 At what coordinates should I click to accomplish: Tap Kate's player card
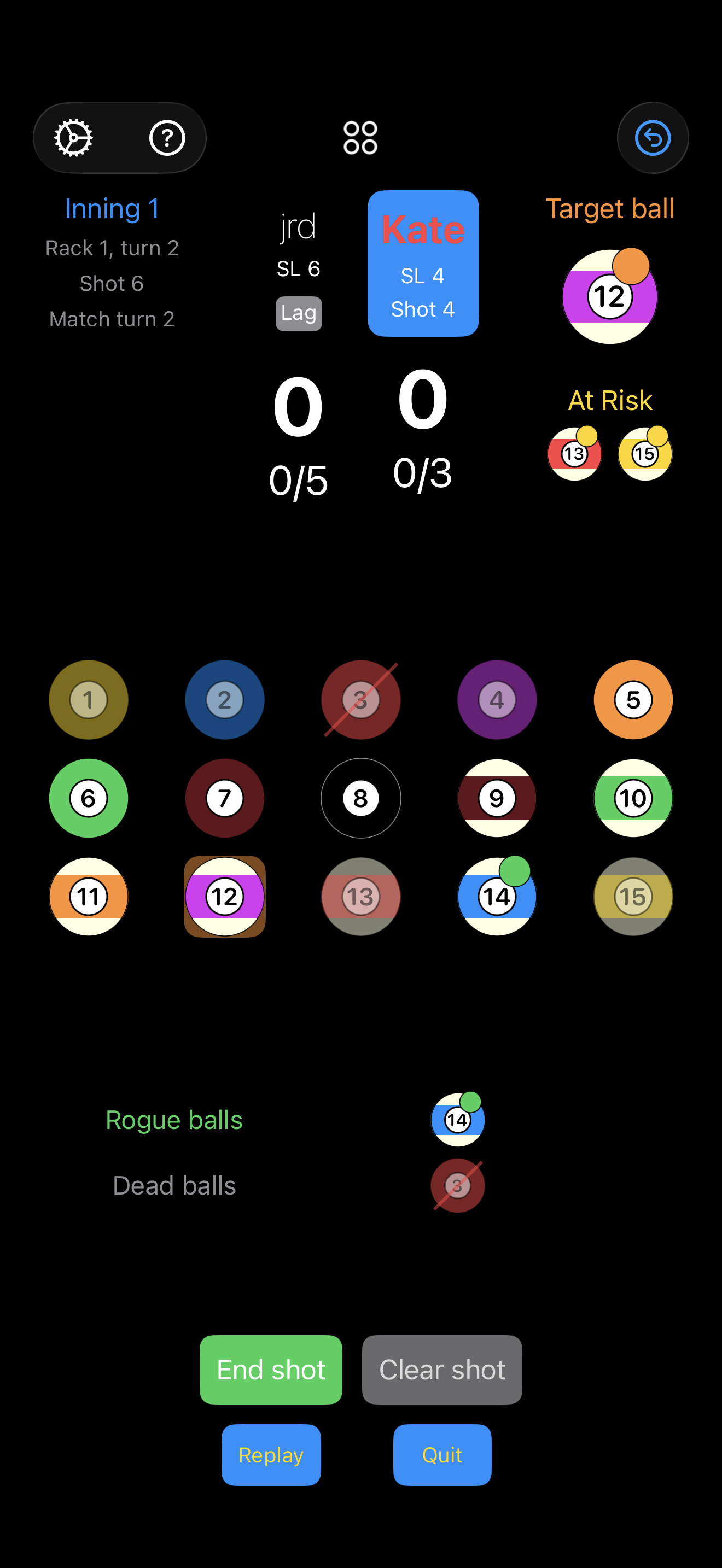[x=422, y=263]
